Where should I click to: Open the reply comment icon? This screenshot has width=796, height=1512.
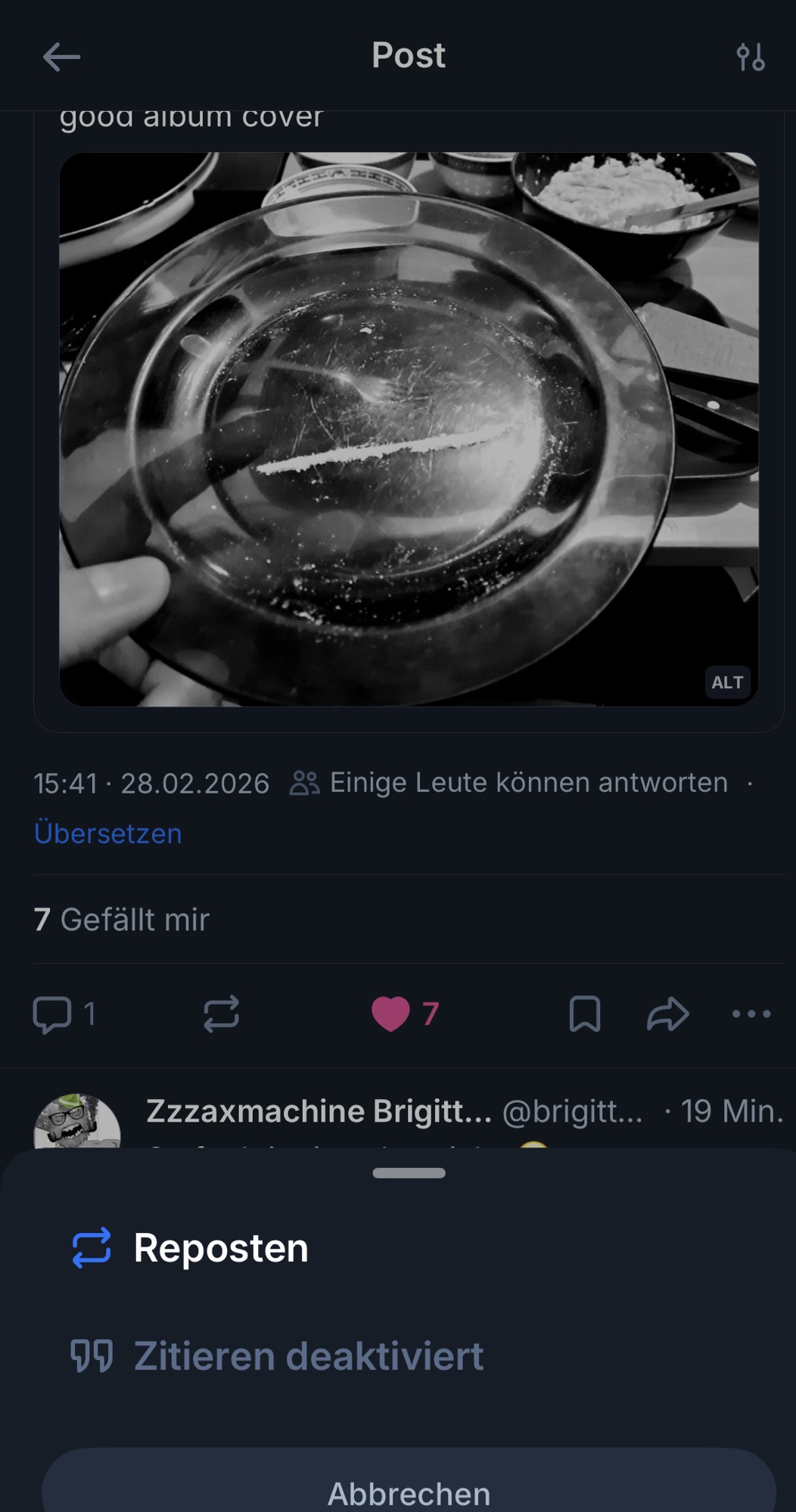tap(53, 1014)
